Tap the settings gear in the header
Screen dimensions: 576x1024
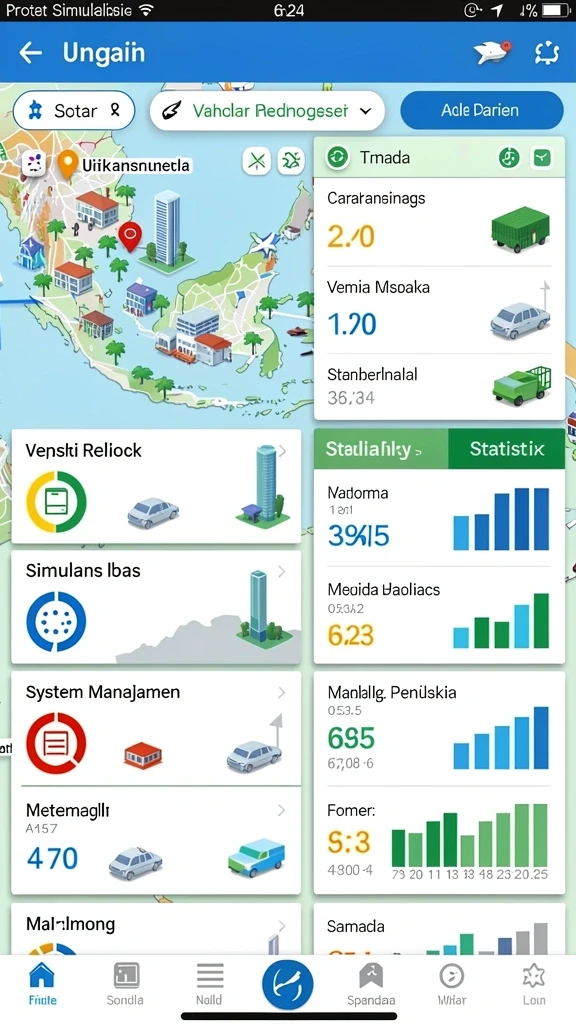click(546, 53)
